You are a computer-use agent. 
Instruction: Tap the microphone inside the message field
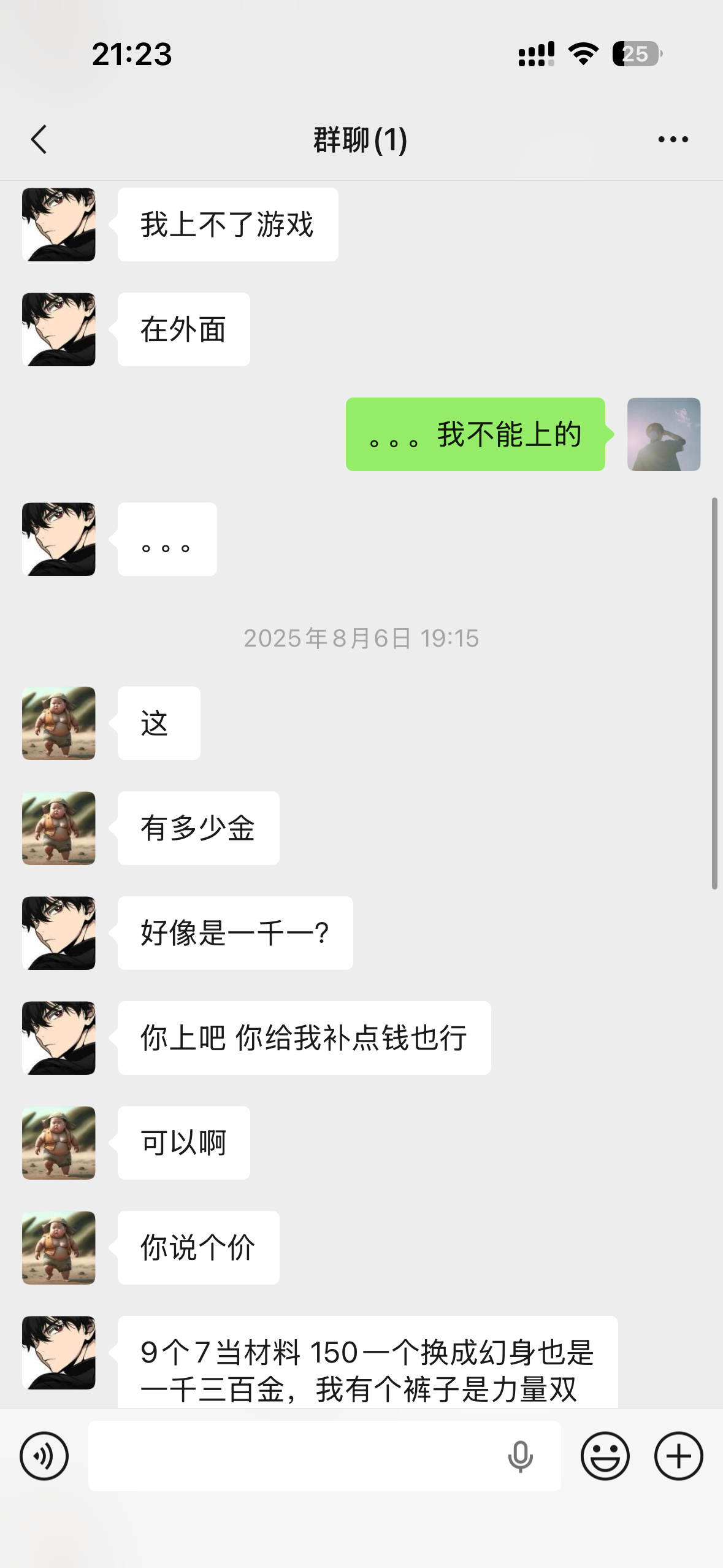click(x=520, y=1457)
